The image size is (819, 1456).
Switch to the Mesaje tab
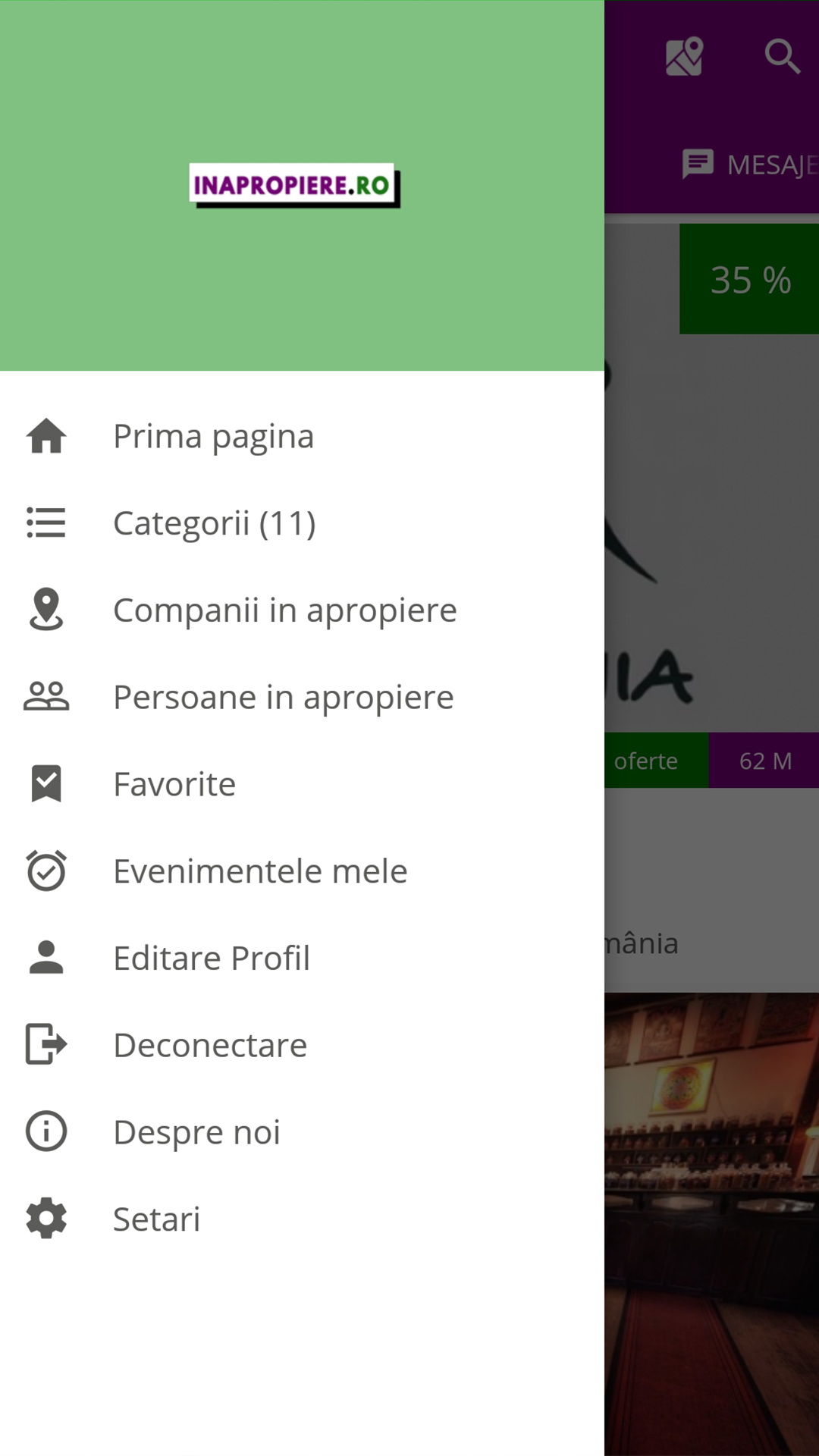749,164
